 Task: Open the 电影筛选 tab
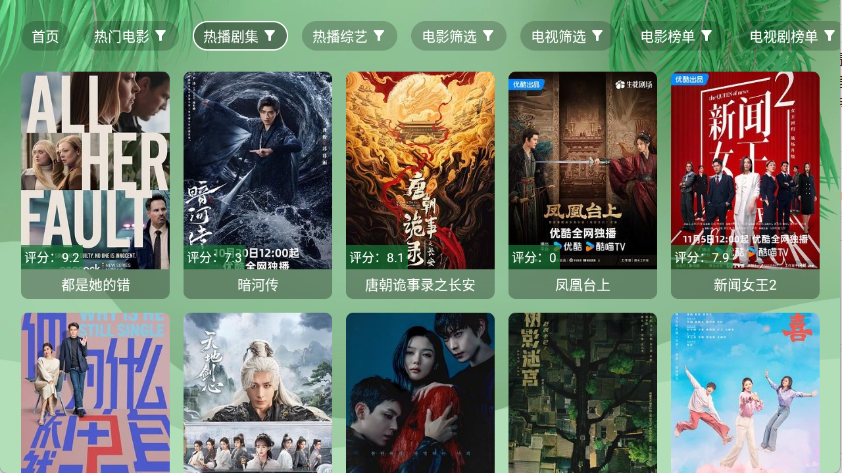[x=458, y=37]
